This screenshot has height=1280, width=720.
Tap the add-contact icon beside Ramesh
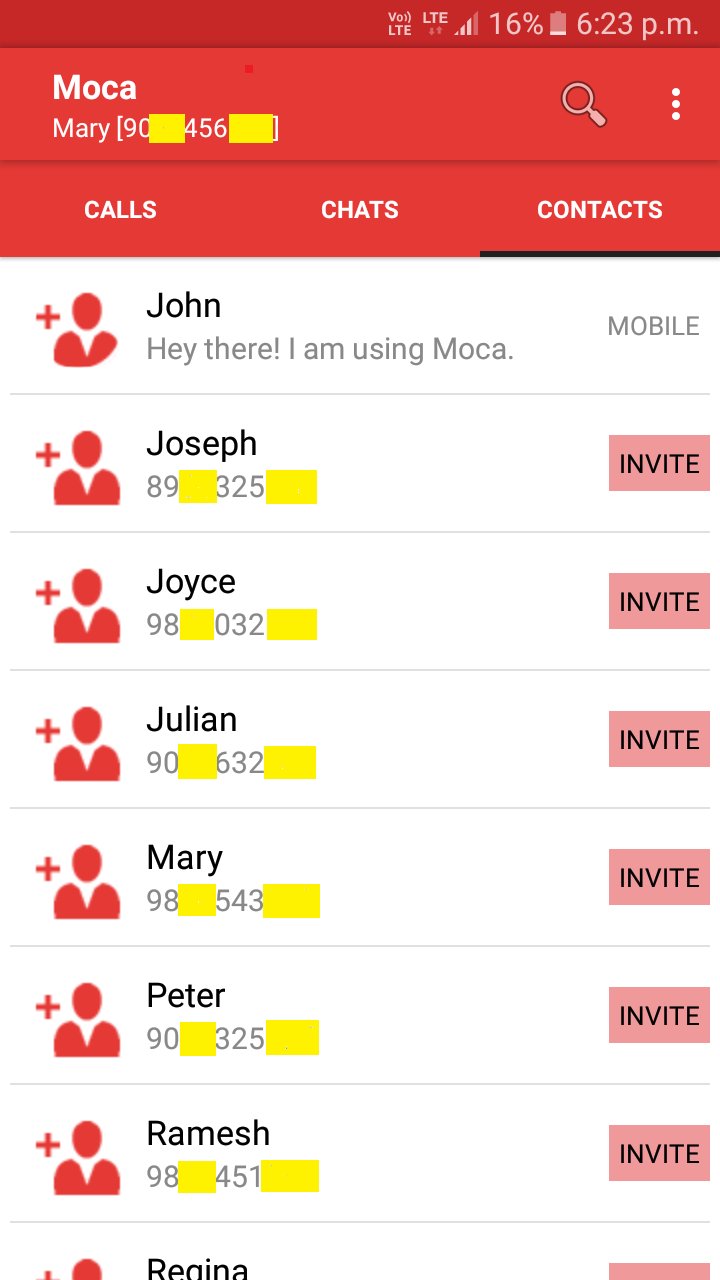click(77, 1153)
